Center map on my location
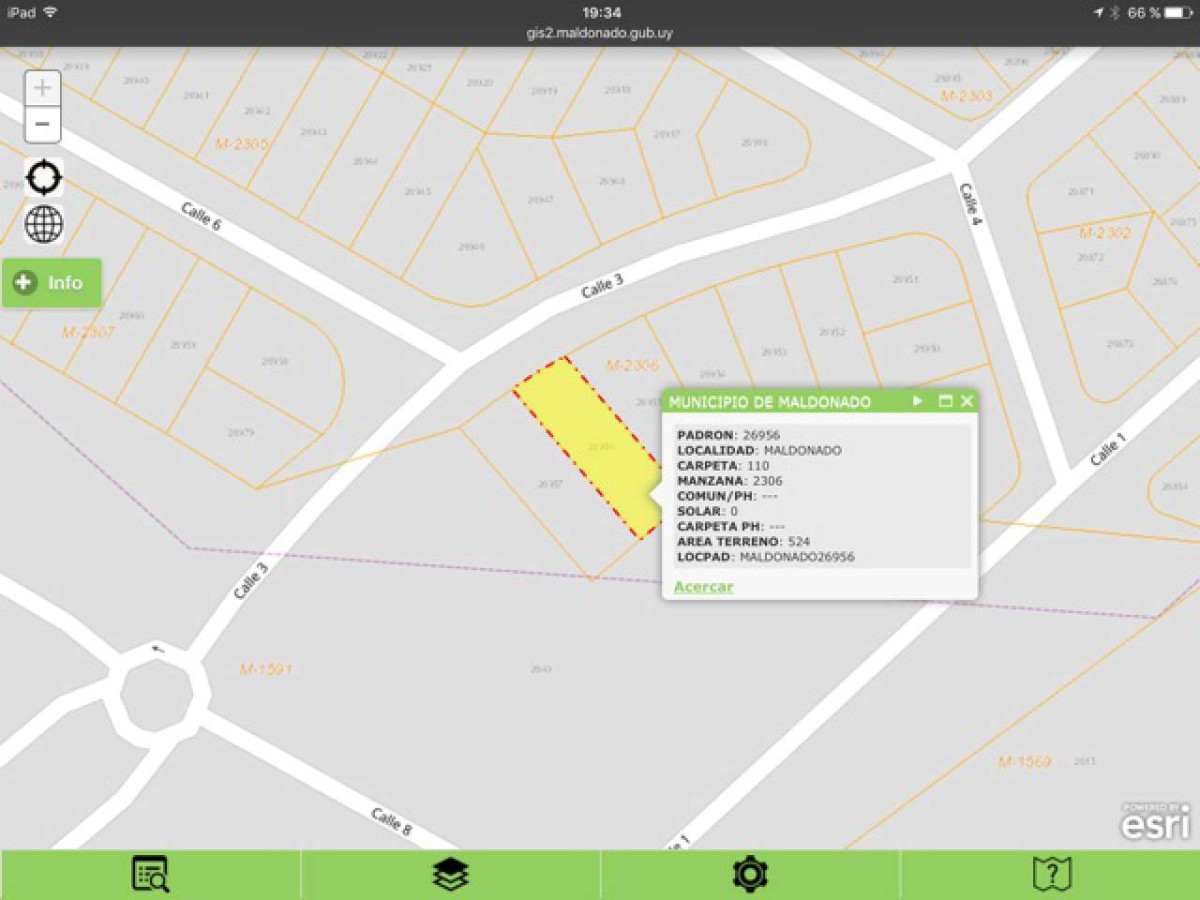The image size is (1200, 900). pyautogui.click(x=43, y=178)
